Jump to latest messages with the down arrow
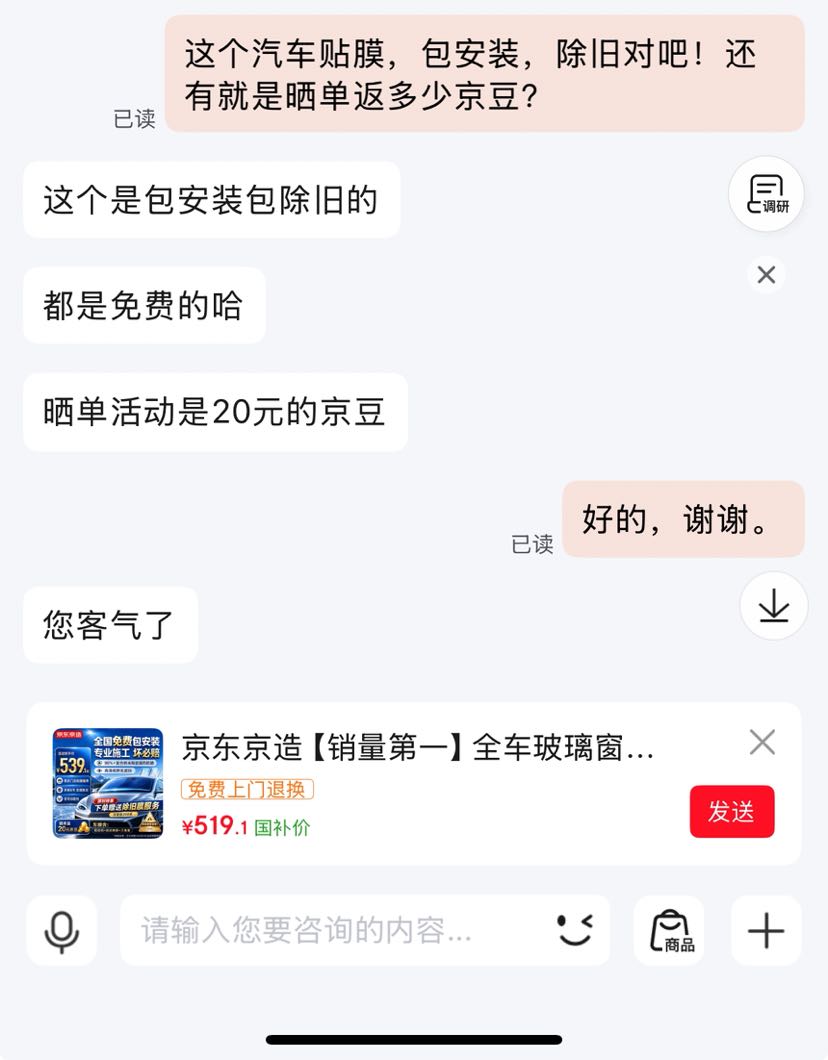Screen dimensions: 828x1060 (774, 605)
